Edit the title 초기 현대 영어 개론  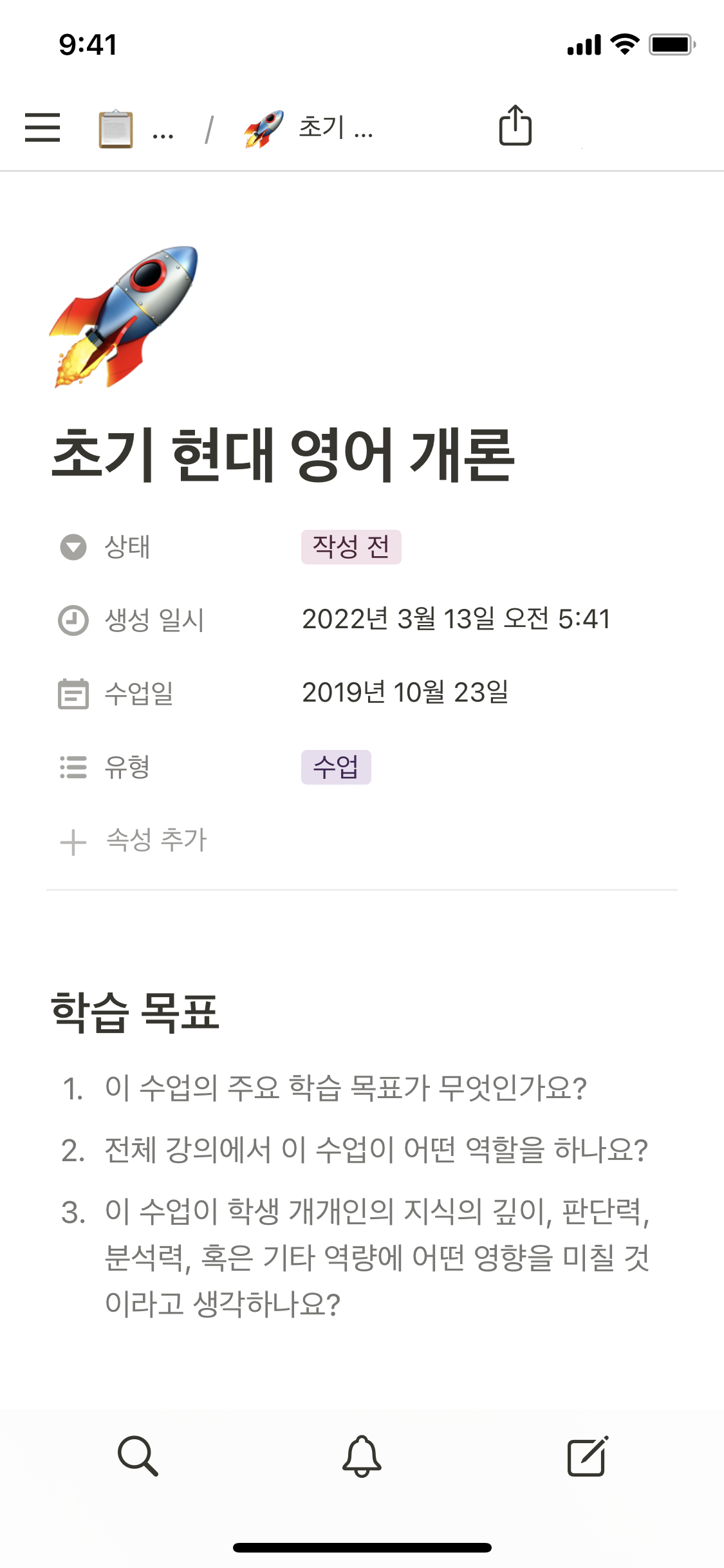283,455
